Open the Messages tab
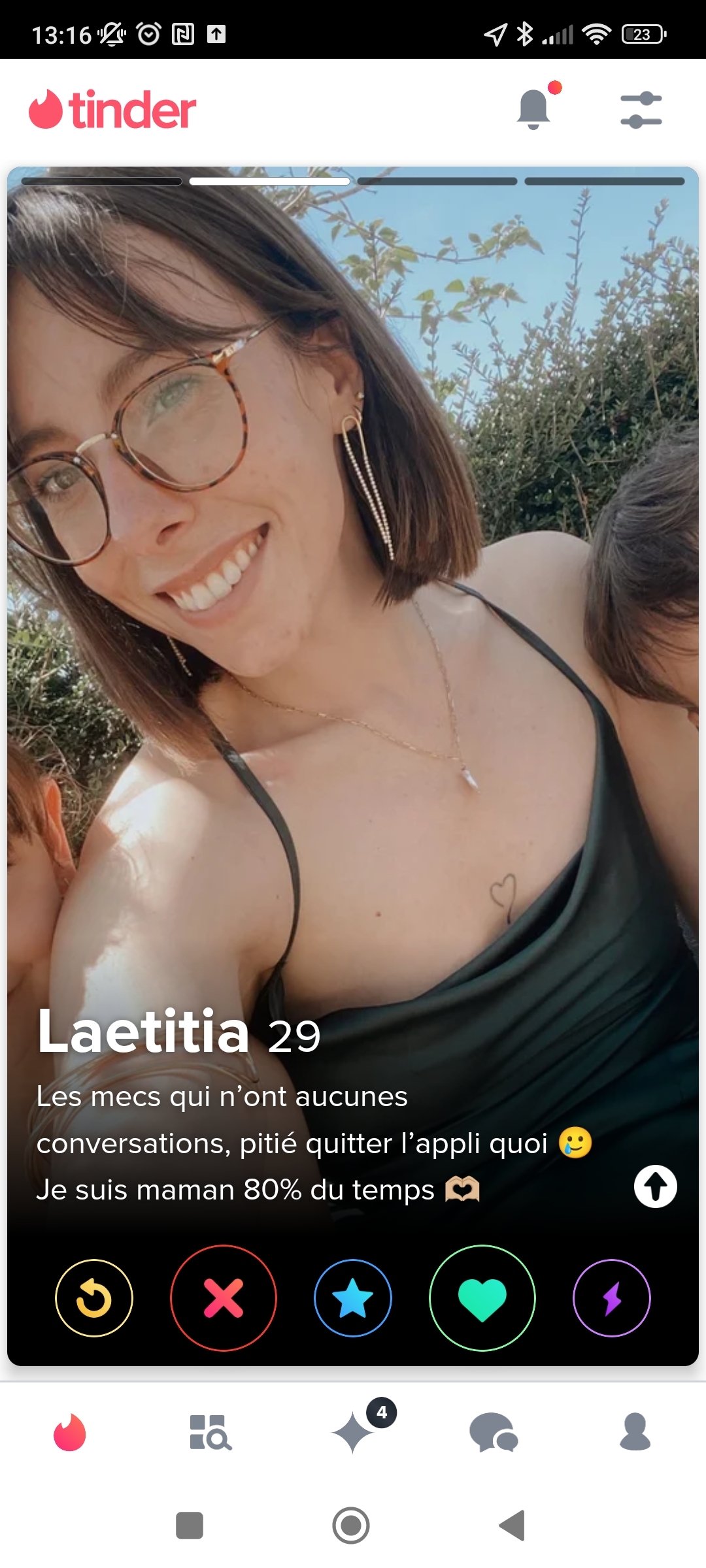The height and width of the screenshot is (1568, 706). tap(494, 1432)
